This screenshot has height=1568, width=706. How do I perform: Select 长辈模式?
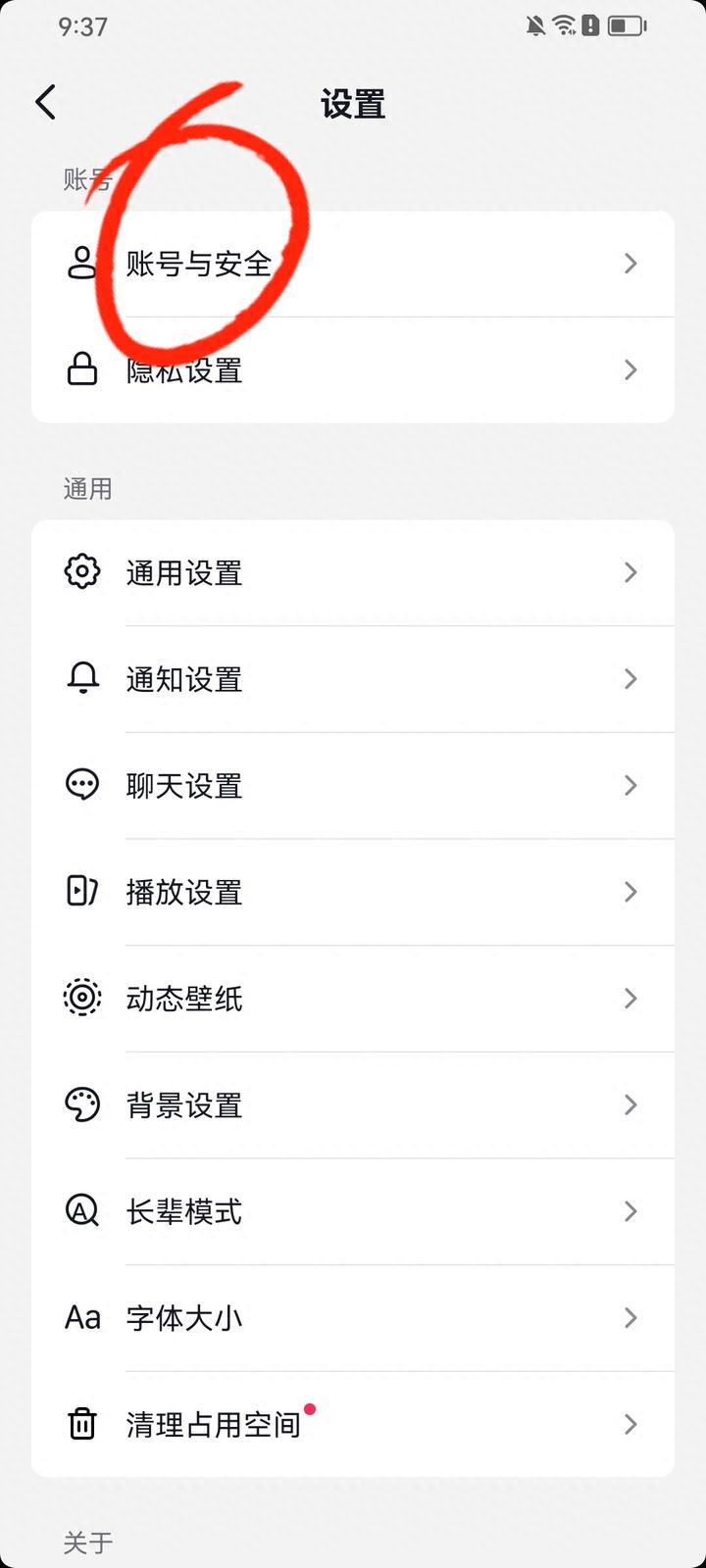(x=351, y=1211)
